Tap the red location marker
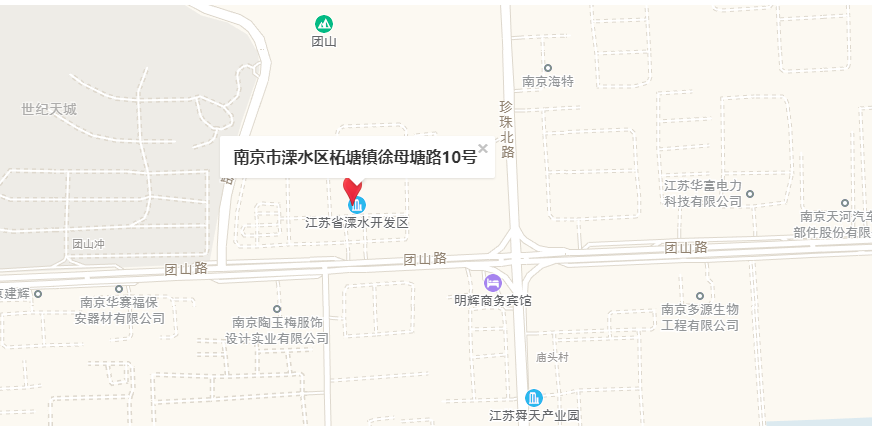 click(352, 189)
